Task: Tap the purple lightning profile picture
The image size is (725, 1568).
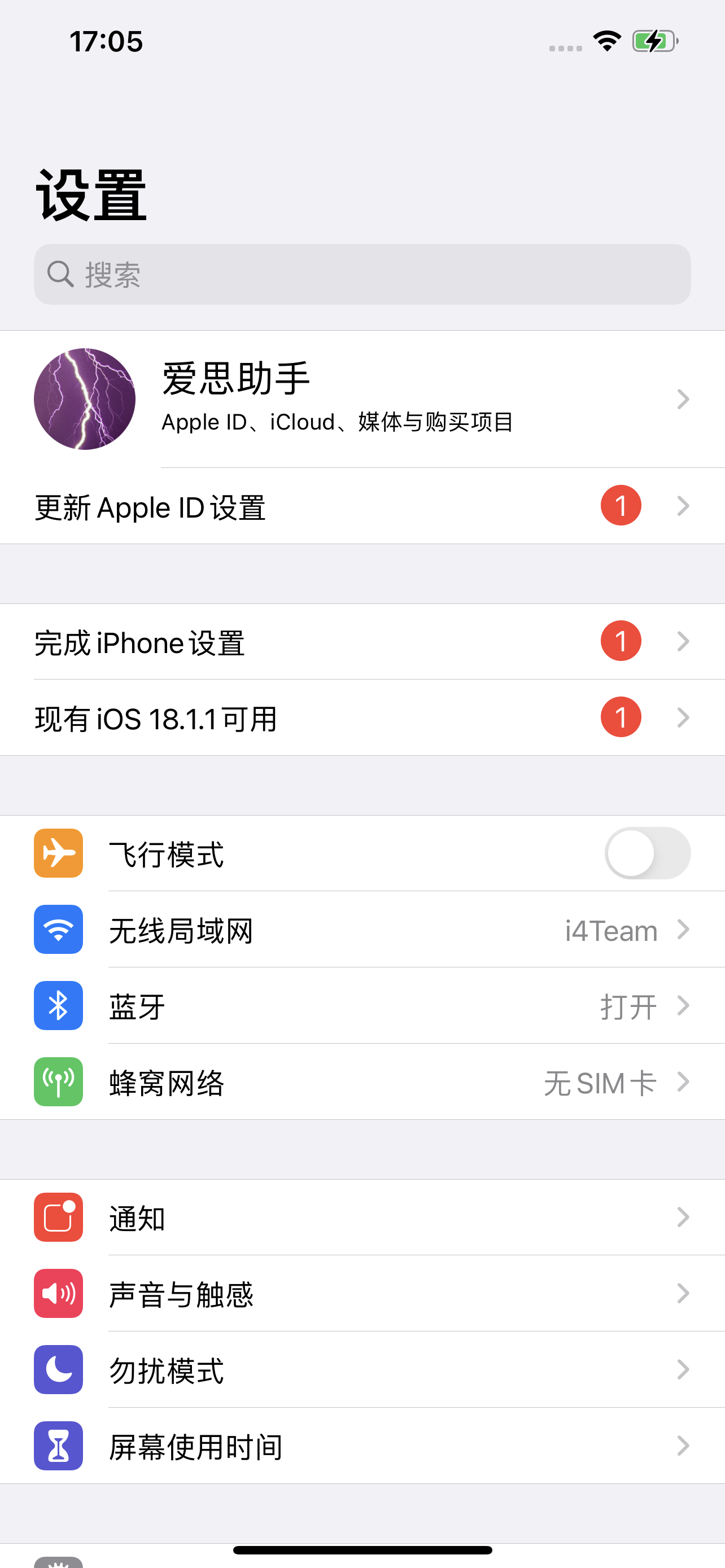Action: coord(85,398)
